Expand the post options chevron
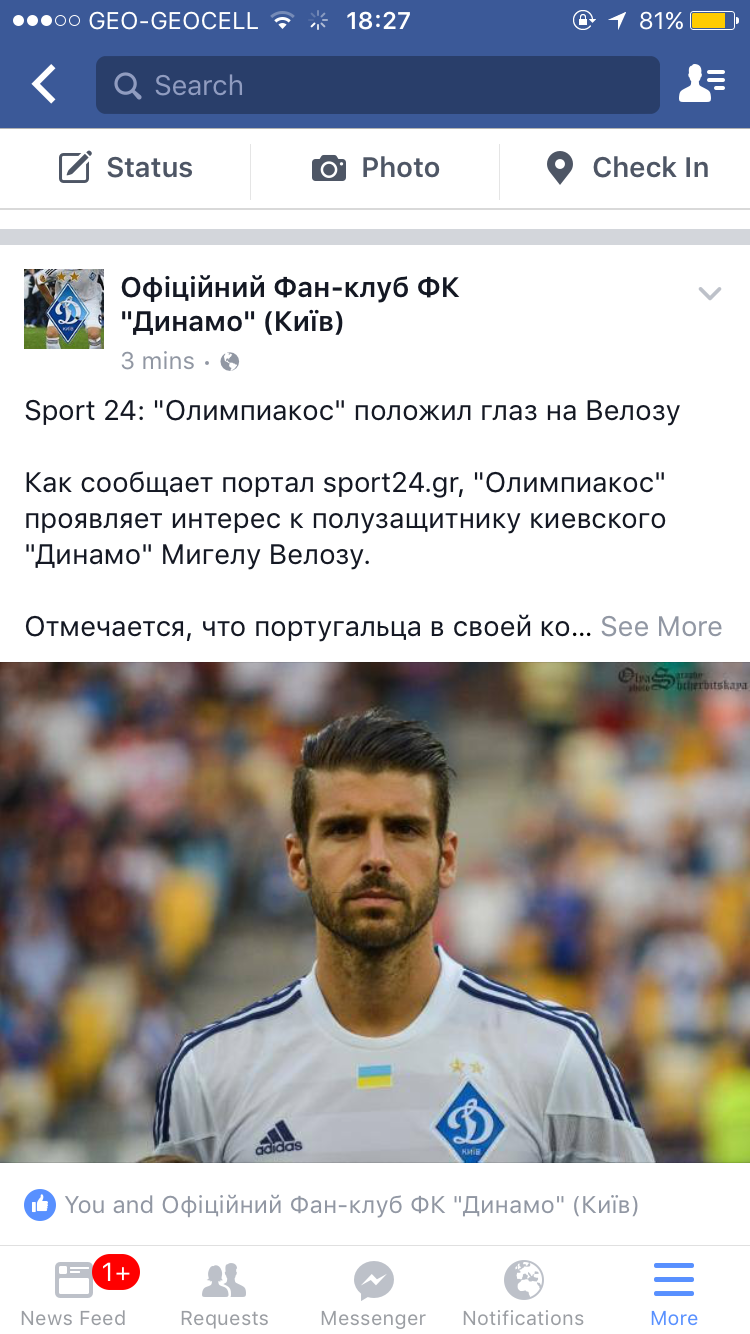This screenshot has height=1334, width=750. click(x=709, y=293)
